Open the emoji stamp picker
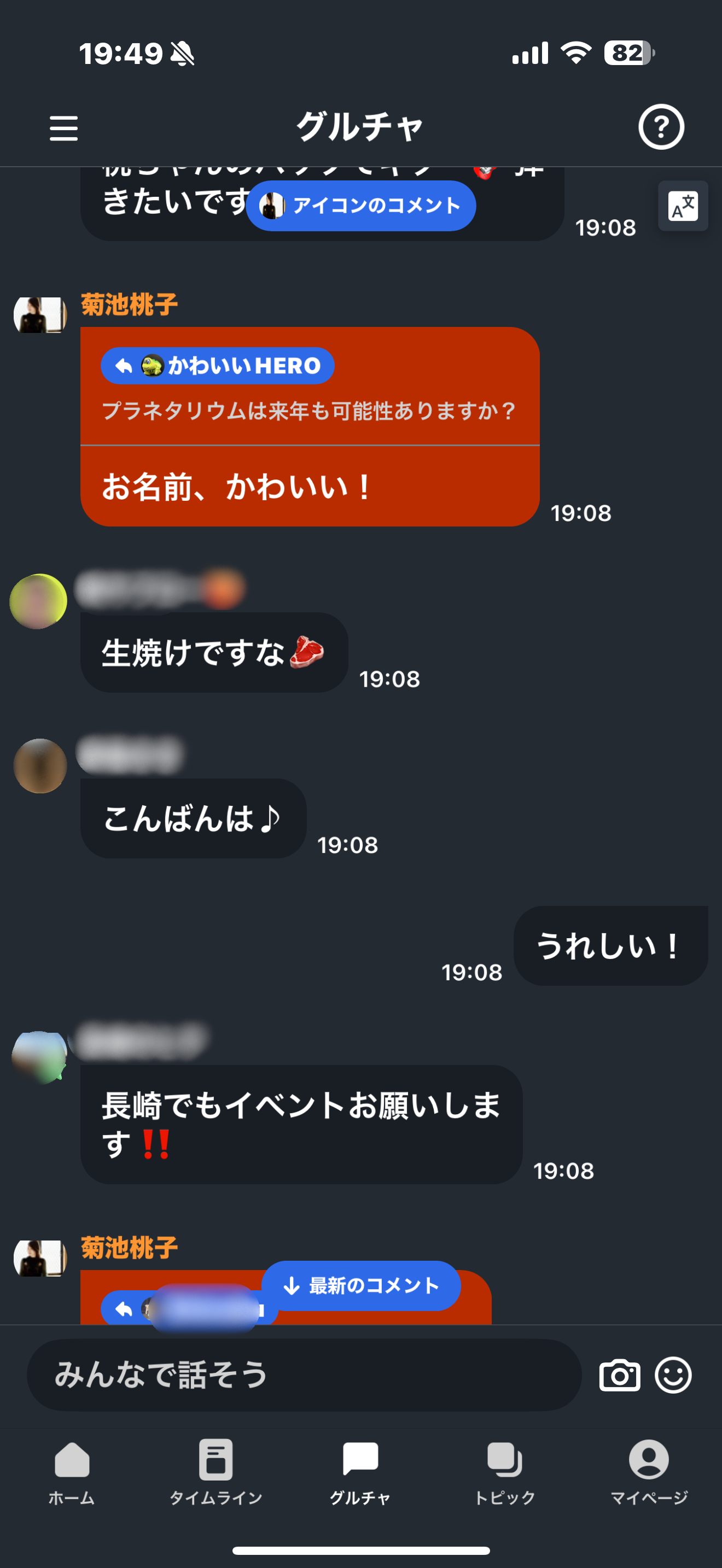722x1568 pixels. 673,1375
